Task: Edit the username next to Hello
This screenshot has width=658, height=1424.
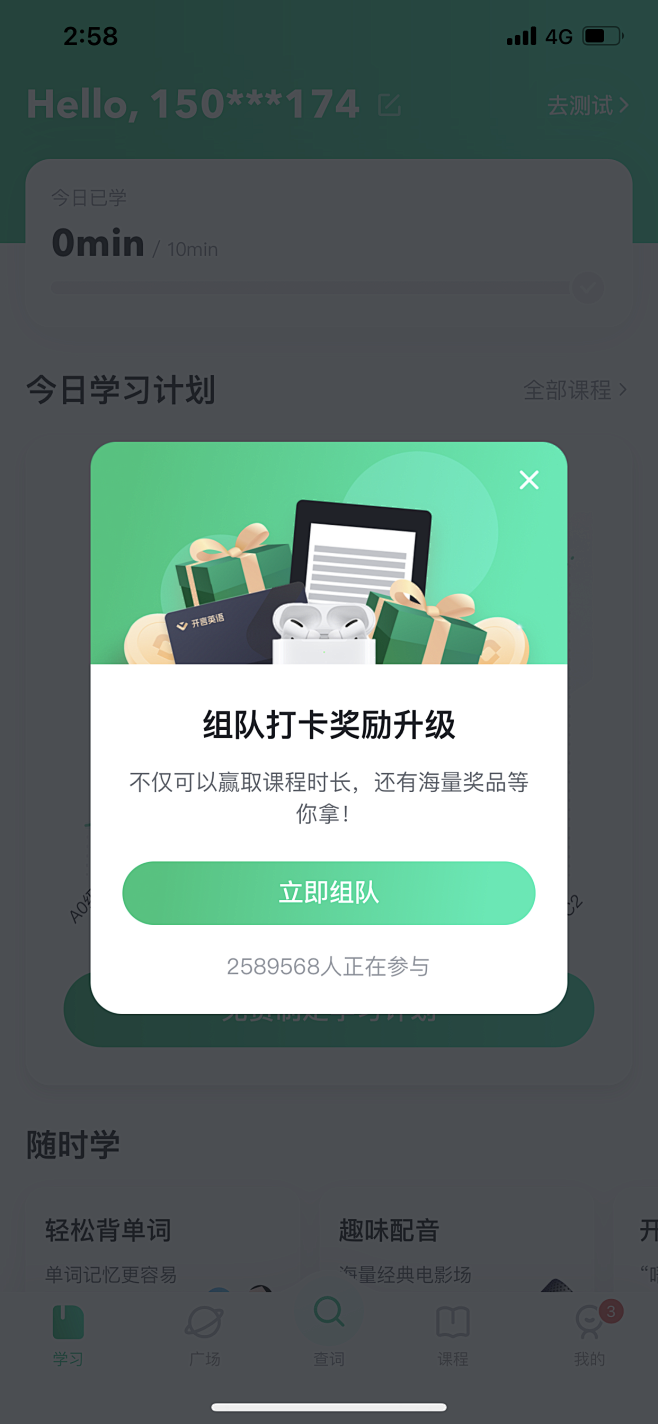Action: (389, 104)
